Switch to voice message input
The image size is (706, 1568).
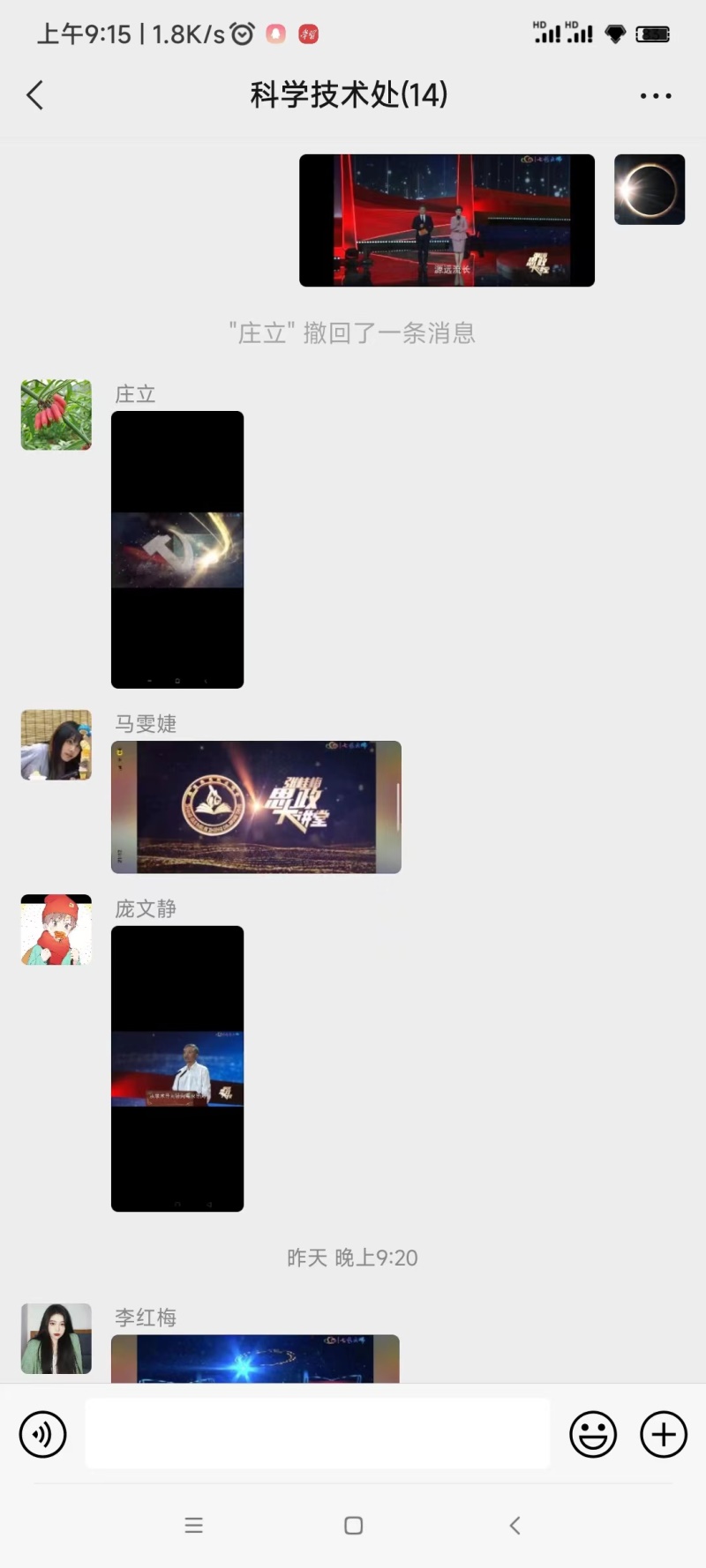click(42, 1434)
